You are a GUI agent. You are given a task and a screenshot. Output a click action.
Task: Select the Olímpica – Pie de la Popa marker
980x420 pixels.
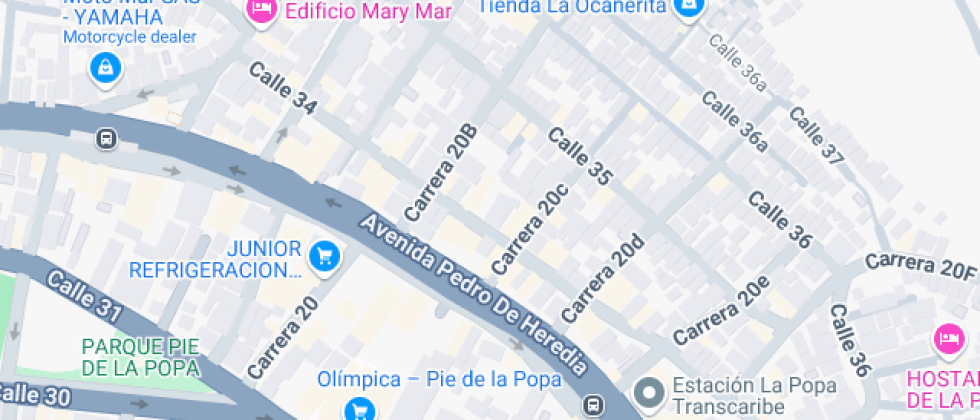click(359, 407)
